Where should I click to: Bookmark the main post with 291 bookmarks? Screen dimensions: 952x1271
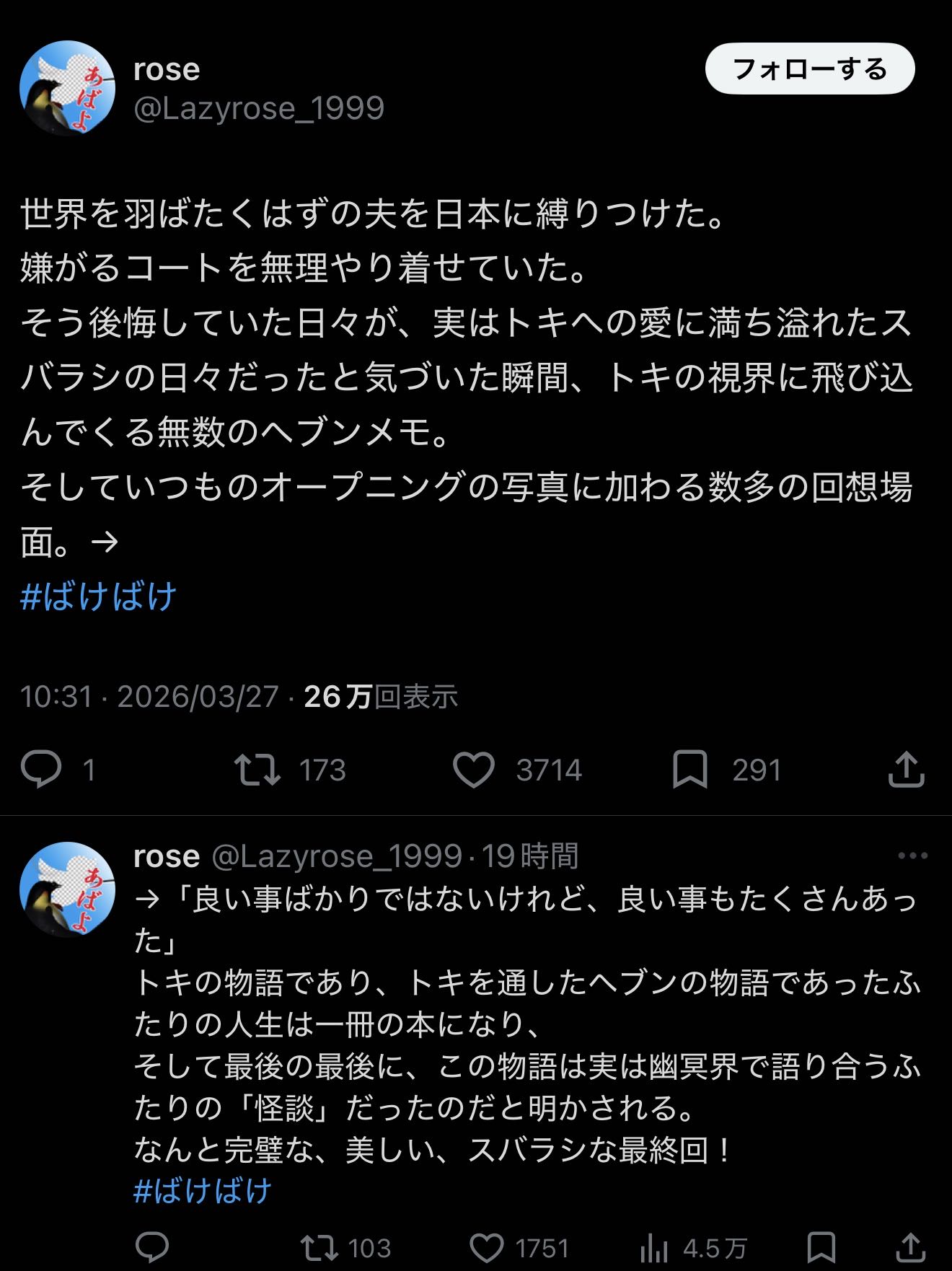(689, 769)
